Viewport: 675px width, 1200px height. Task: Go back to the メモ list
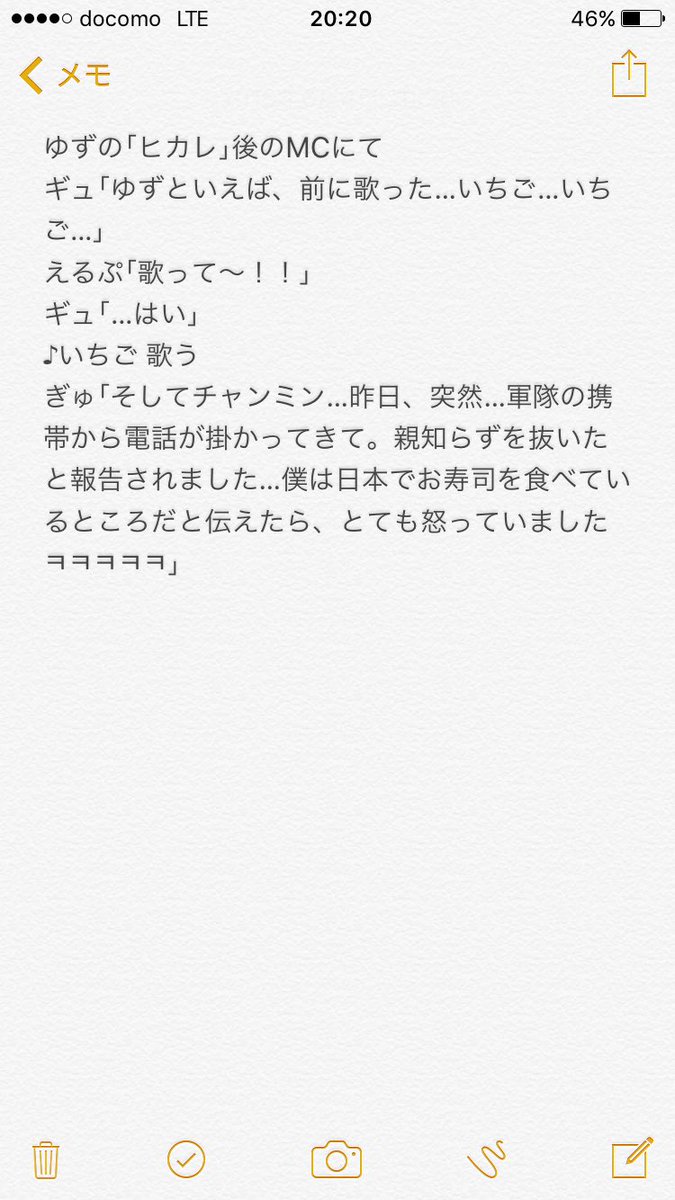point(65,76)
